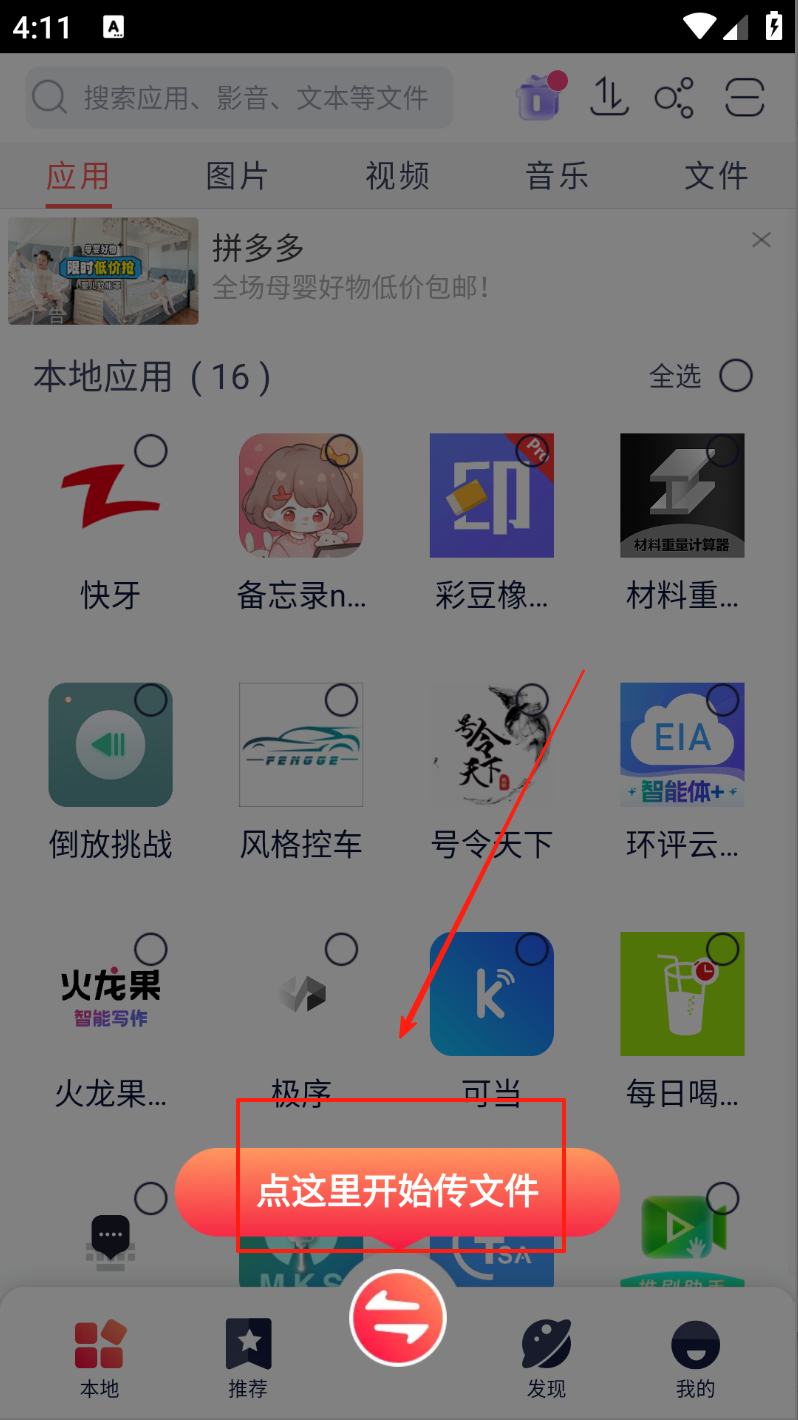Switch to the 视频 tab

(397, 177)
